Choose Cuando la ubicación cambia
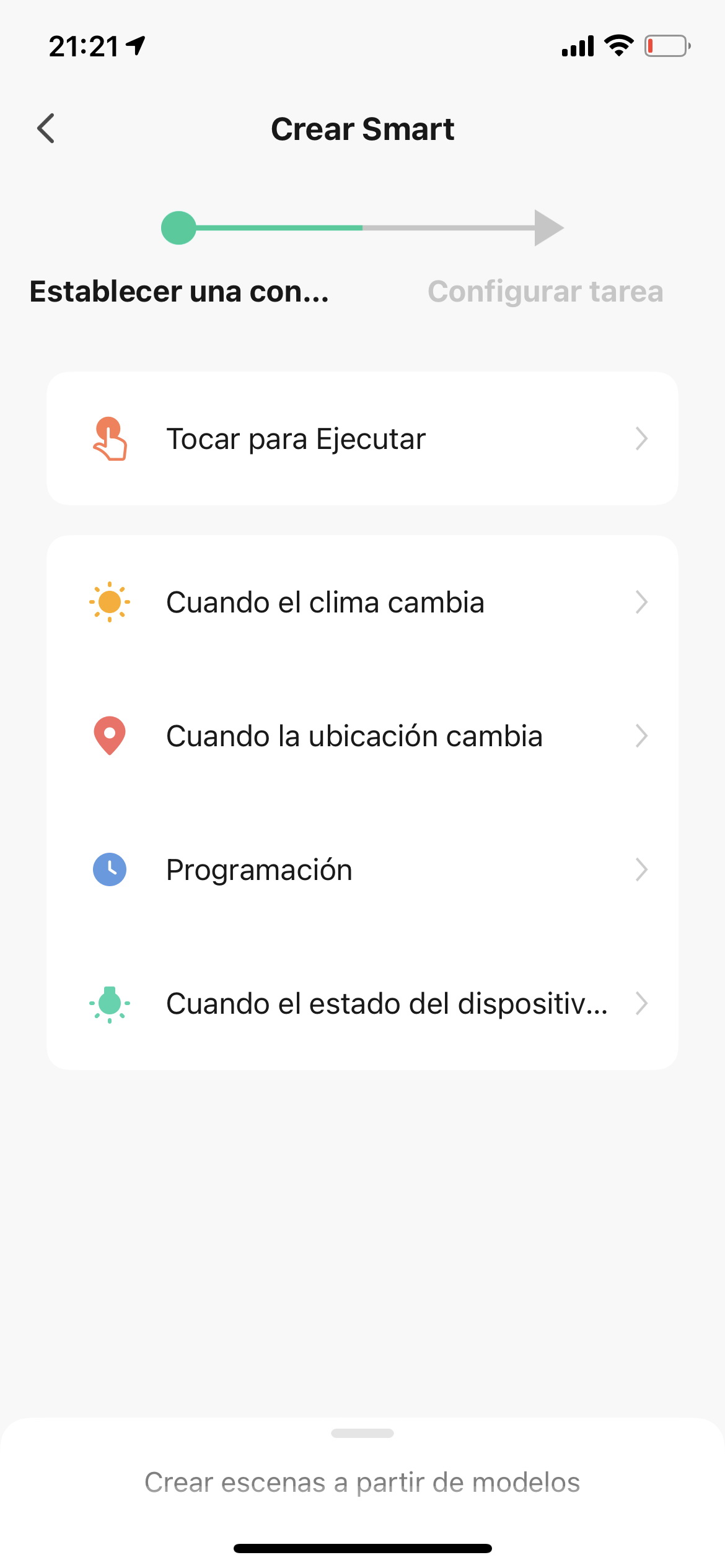The width and height of the screenshot is (725, 1568). tap(362, 736)
